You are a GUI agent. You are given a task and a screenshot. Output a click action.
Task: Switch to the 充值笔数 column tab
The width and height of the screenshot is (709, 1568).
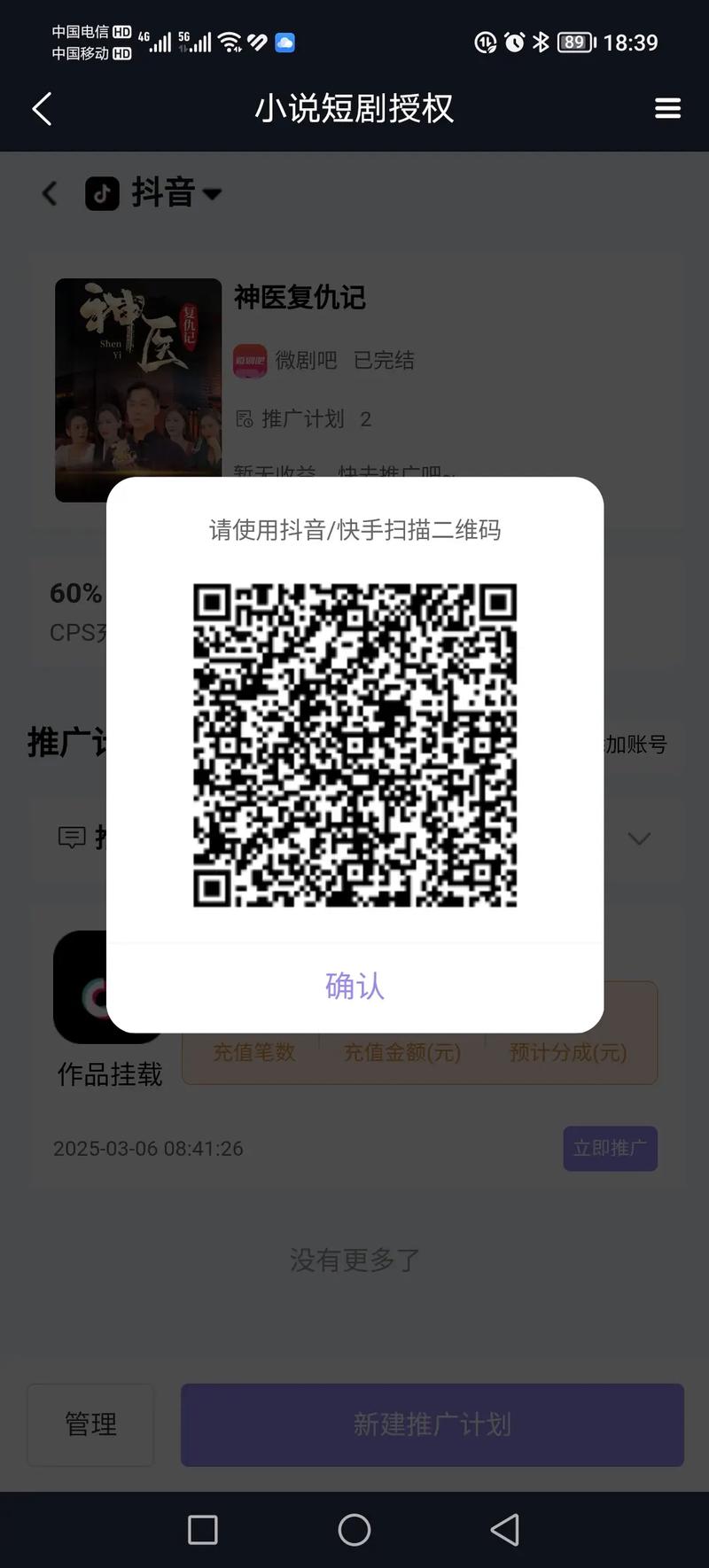(x=253, y=1053)
